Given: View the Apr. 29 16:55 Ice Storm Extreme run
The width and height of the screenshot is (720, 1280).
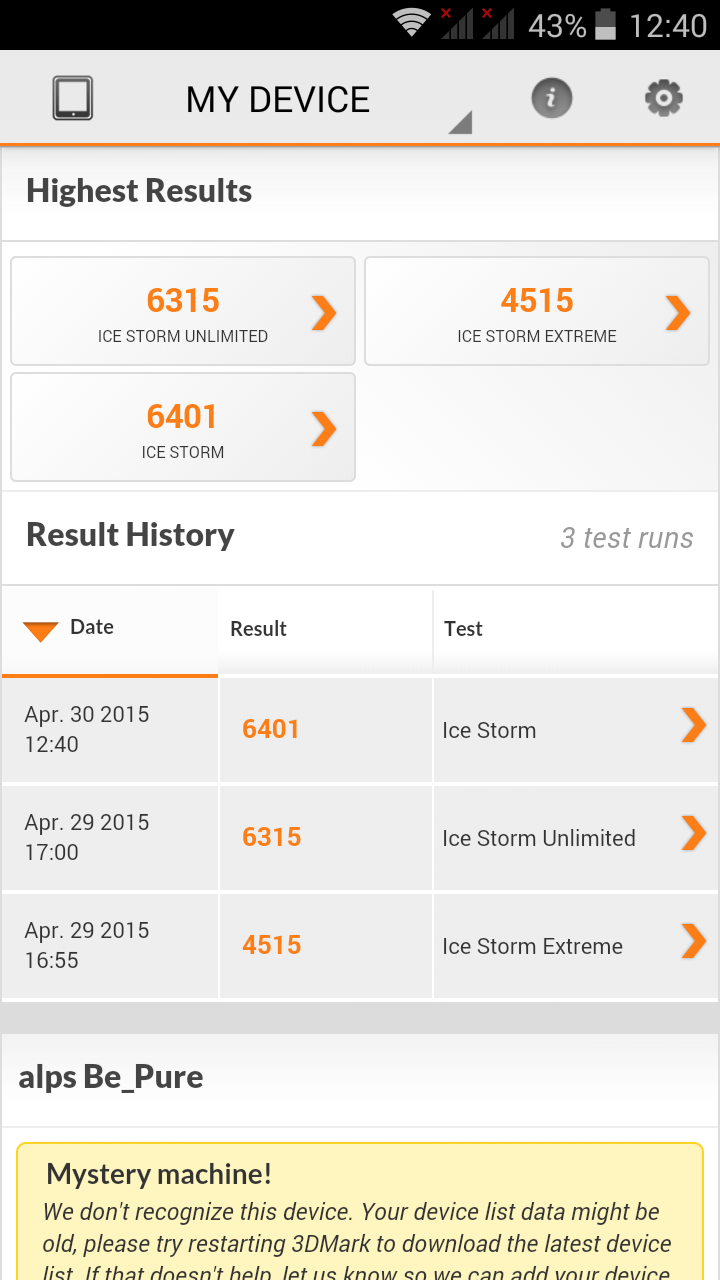Looking at the screenshot, I should pyautogui.click(x=360, y=946).
